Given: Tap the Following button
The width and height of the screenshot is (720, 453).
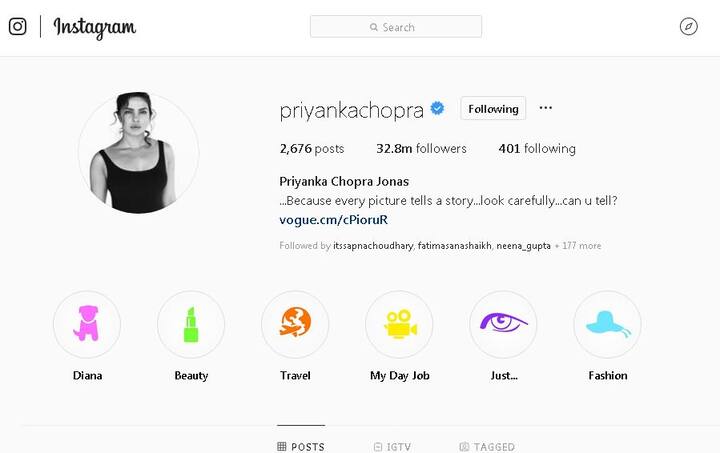Looking at the screenshot, I should pos(493,108).
